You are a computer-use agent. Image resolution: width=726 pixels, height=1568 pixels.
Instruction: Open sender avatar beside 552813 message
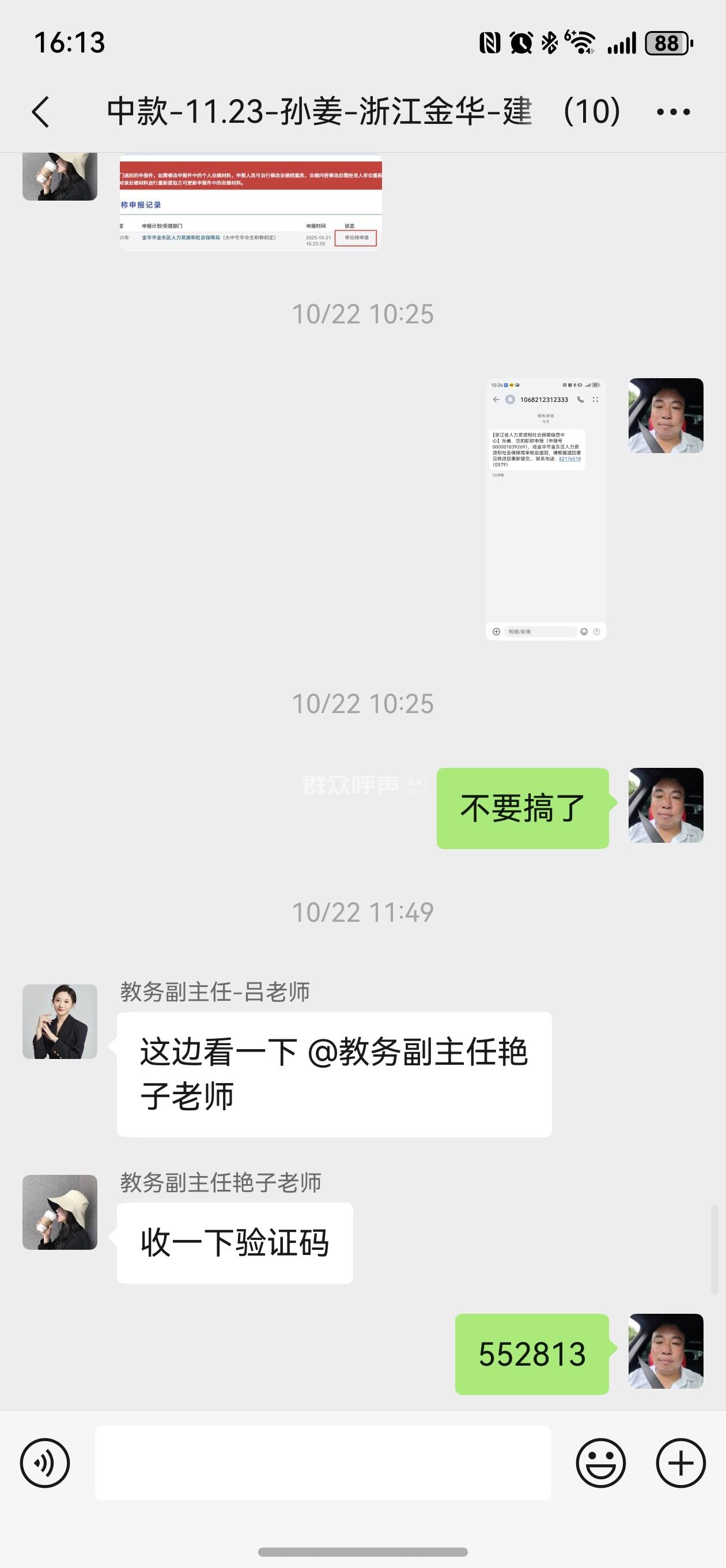665,1351
